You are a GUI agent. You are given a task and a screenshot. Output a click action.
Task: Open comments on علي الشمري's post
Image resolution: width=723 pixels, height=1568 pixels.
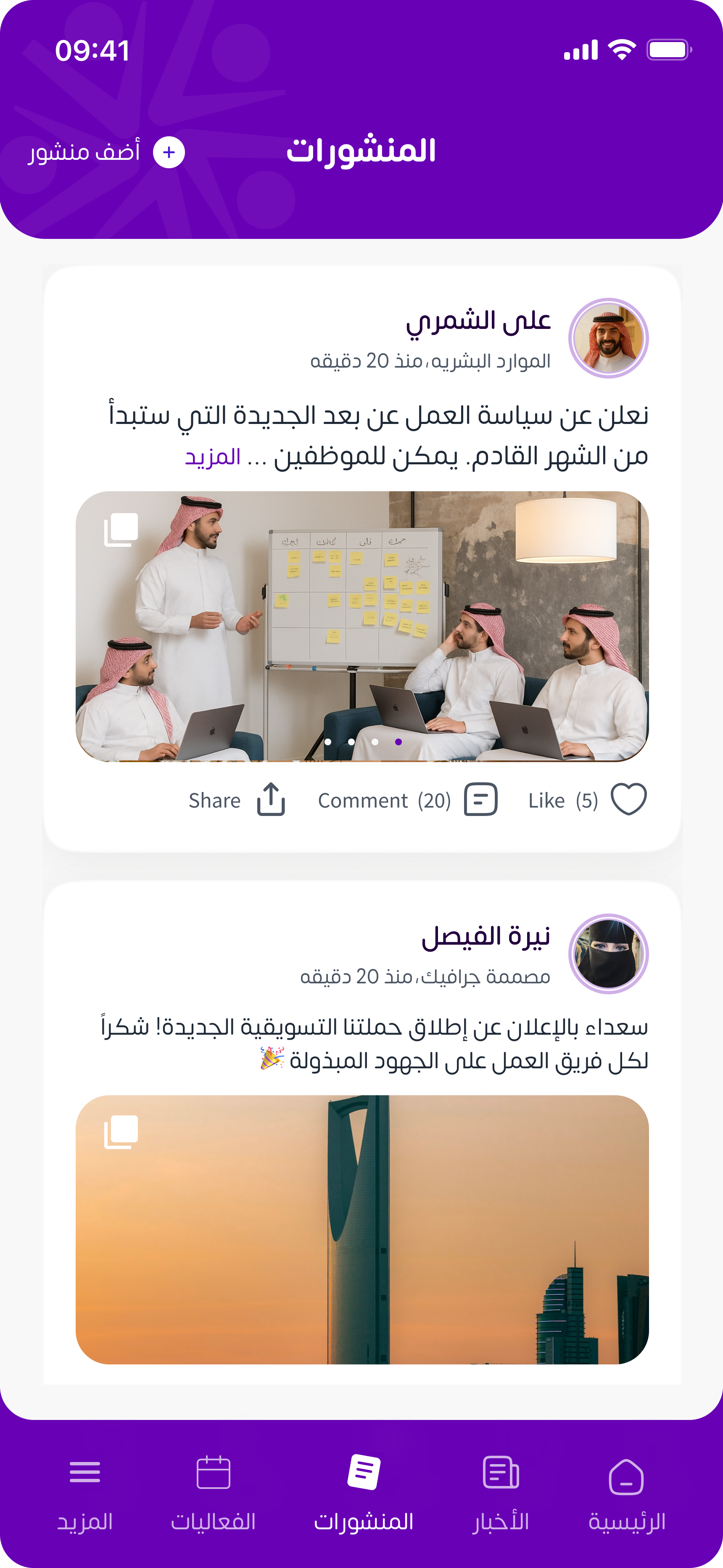coord(480,799)
